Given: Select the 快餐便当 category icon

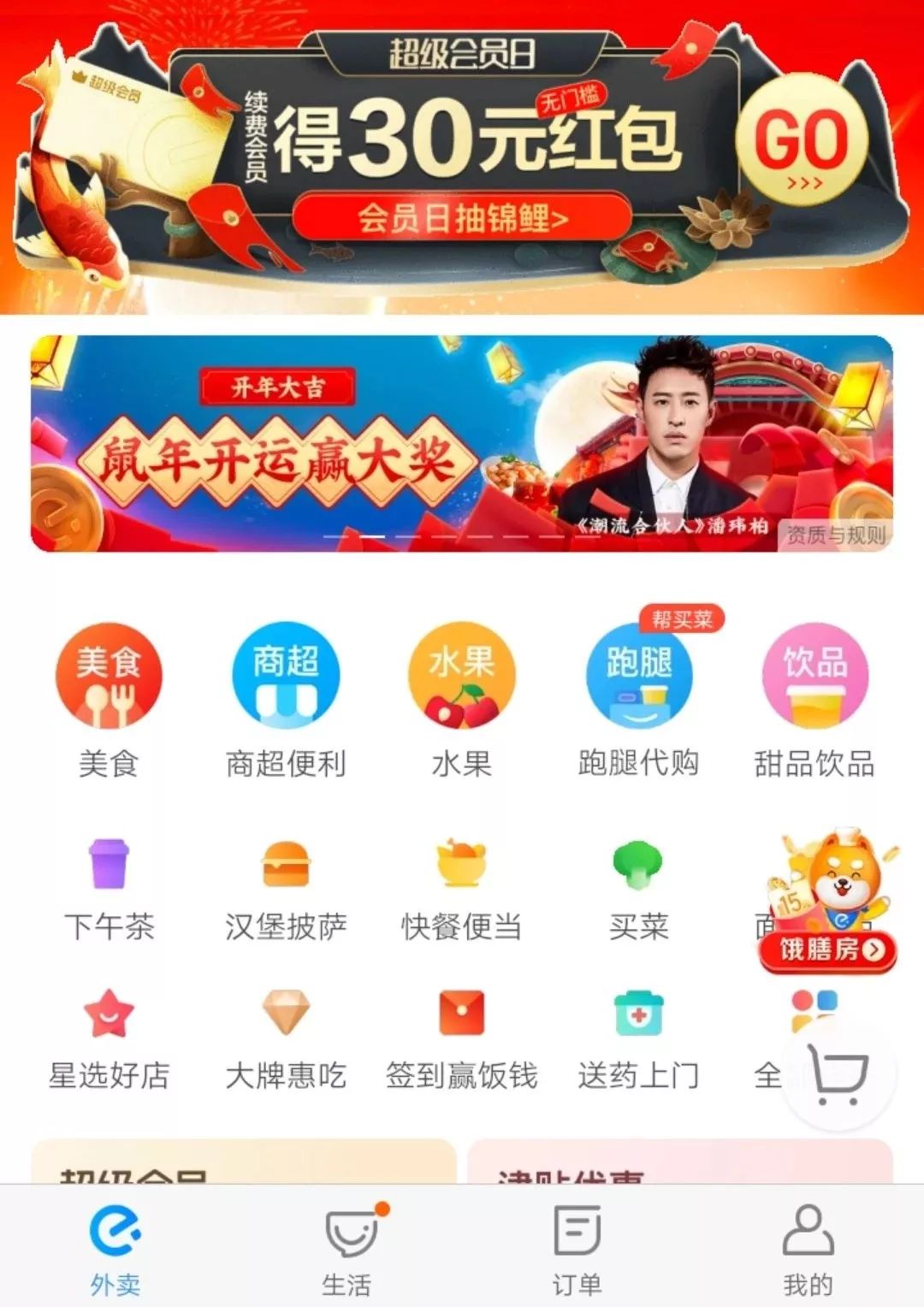Looking at the screenshot, I should [x=462, y=866].
